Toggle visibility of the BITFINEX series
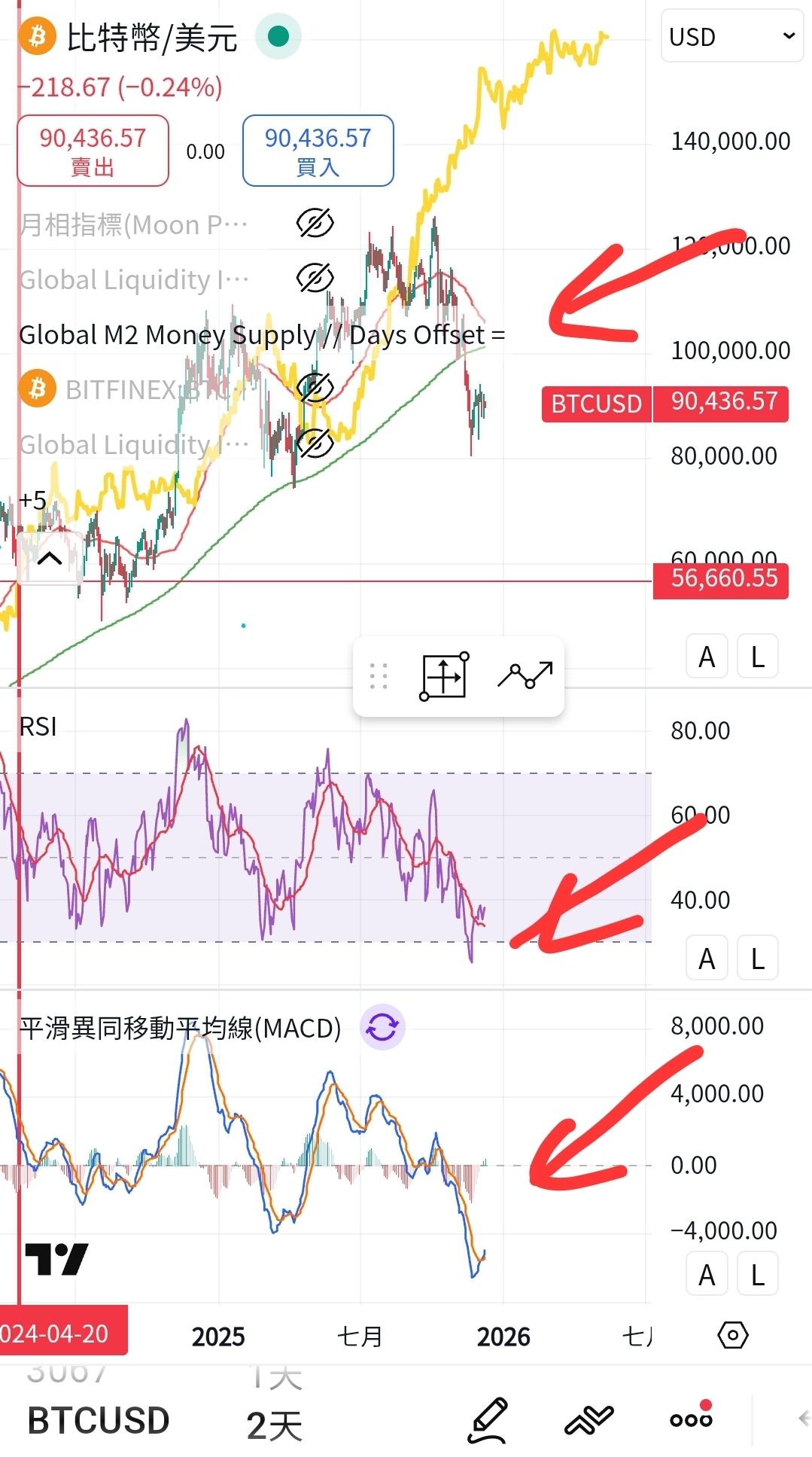Screen dimensions: 812x1457 point(315,389)
